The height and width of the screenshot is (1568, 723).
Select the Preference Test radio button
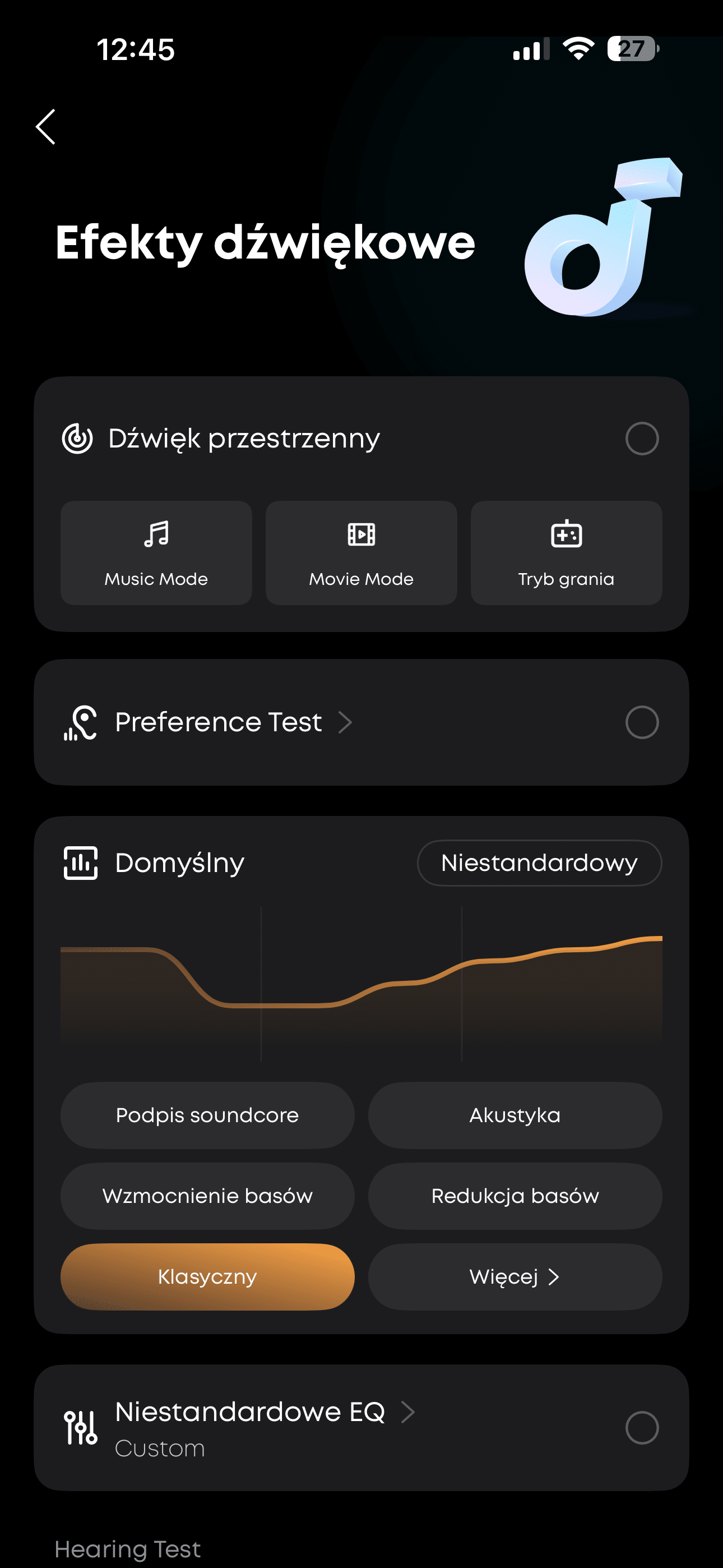[x=641, y=722]
